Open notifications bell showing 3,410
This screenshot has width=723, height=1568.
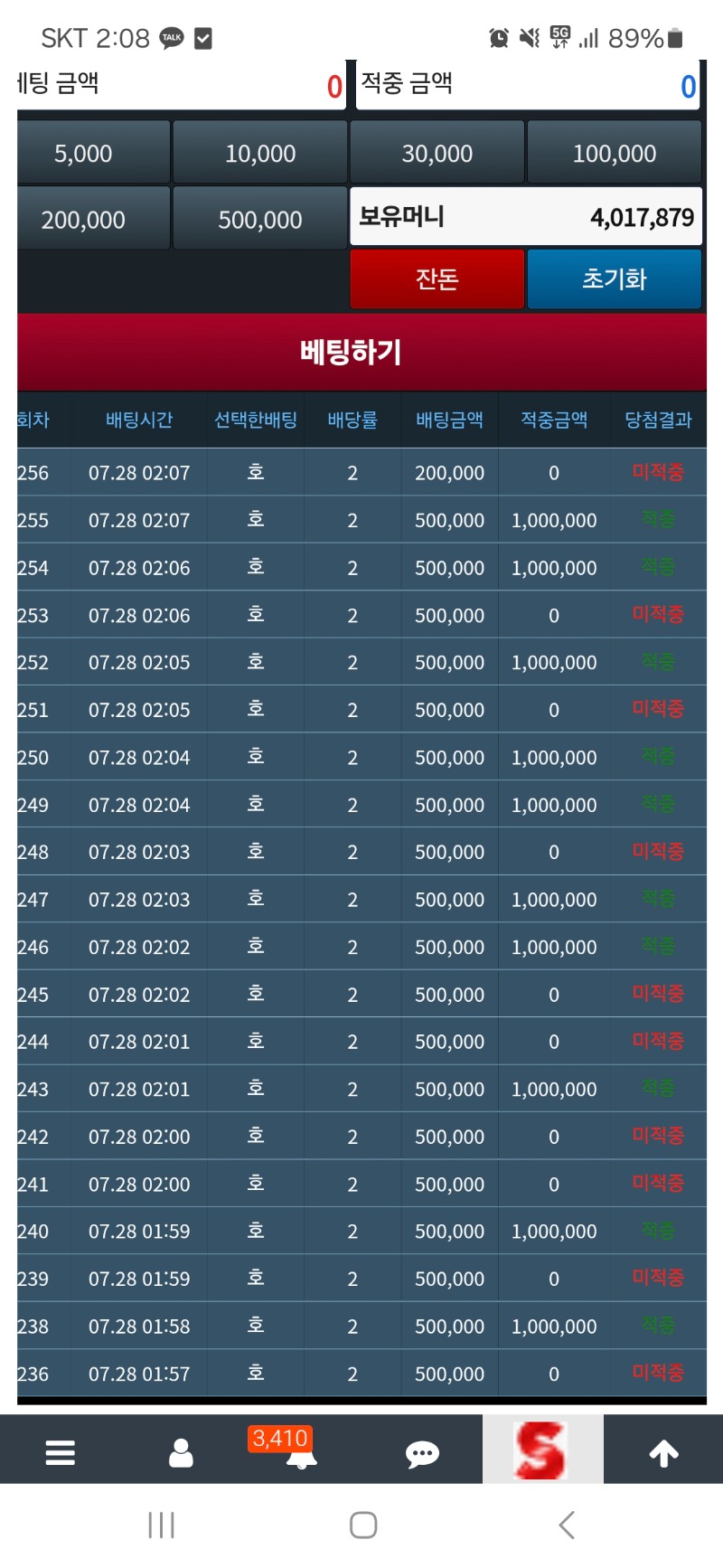point(300,1453)
